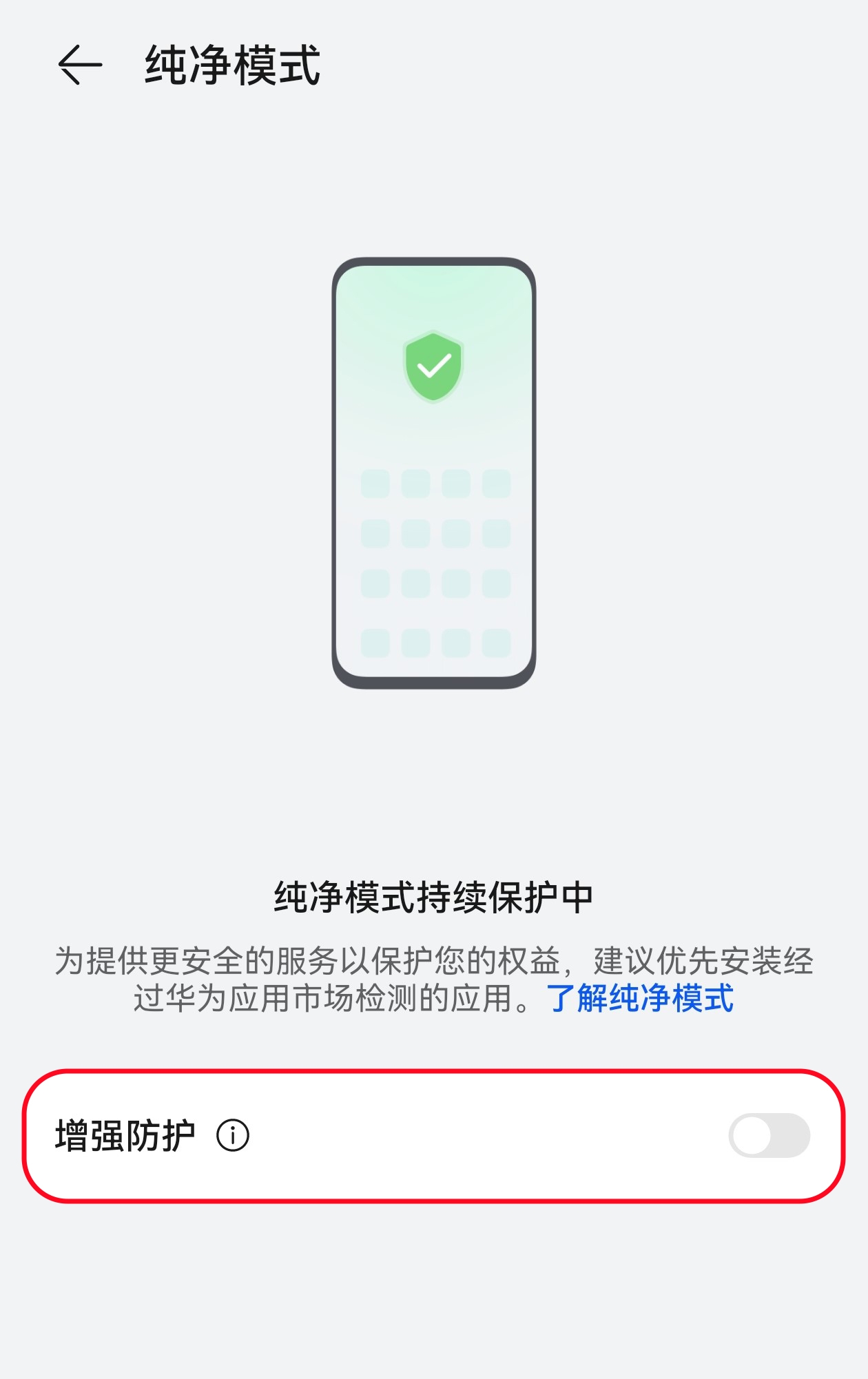Open the info icon beside 增强防护
Image resolution: width=868 pixels, height=1379 pixels.
(233, 1136)
